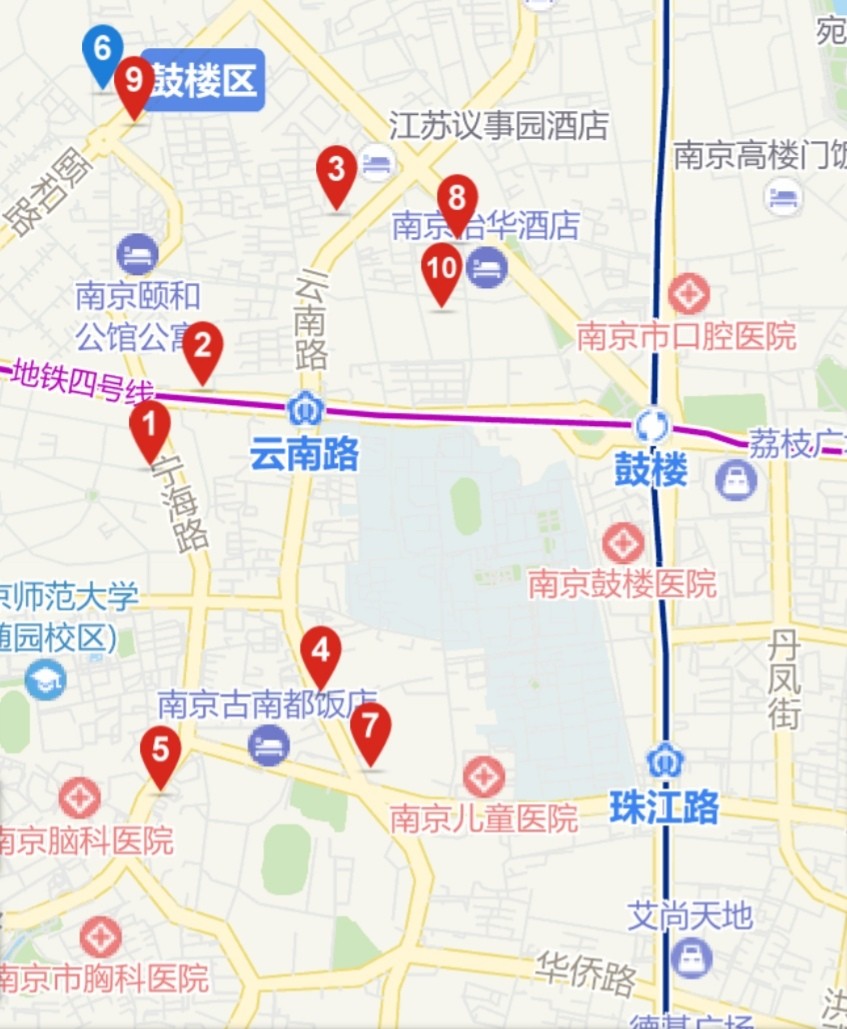Tap the 鼓楼区 label bubble
Screen dimensions: 847x1029
(204, 80)
